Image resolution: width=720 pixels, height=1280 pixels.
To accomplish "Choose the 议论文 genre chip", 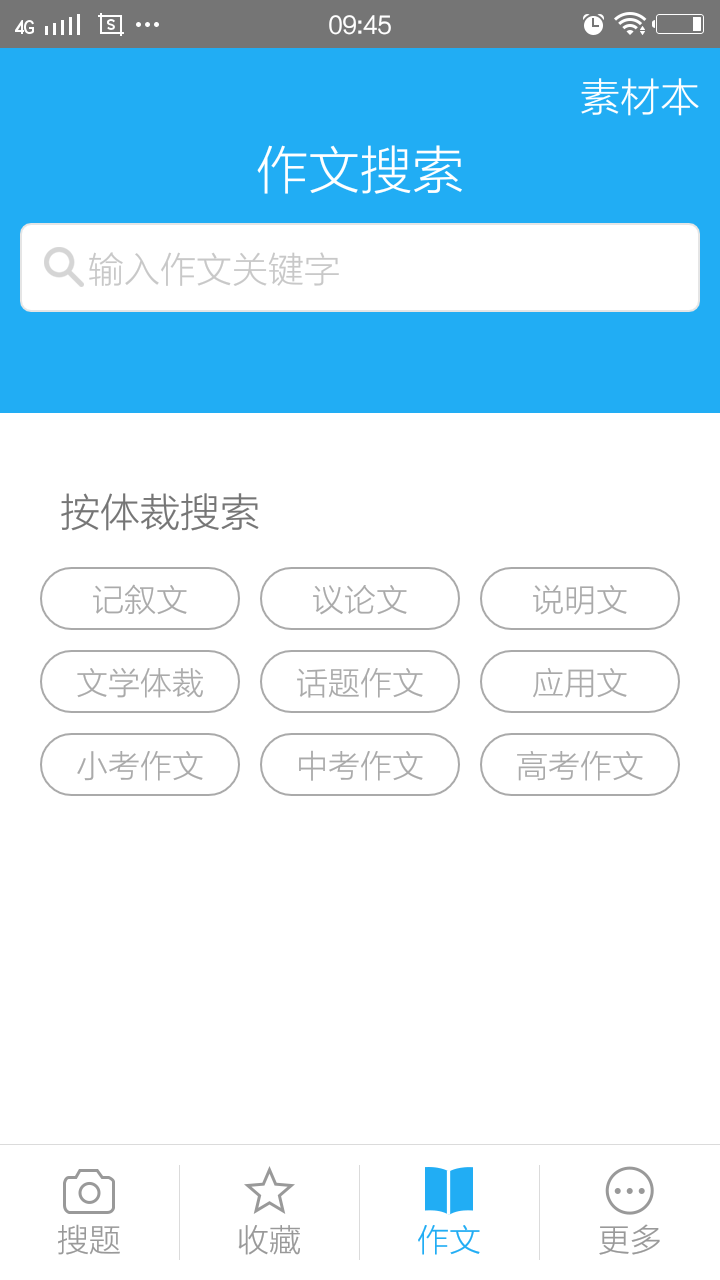I will [360, 599].
